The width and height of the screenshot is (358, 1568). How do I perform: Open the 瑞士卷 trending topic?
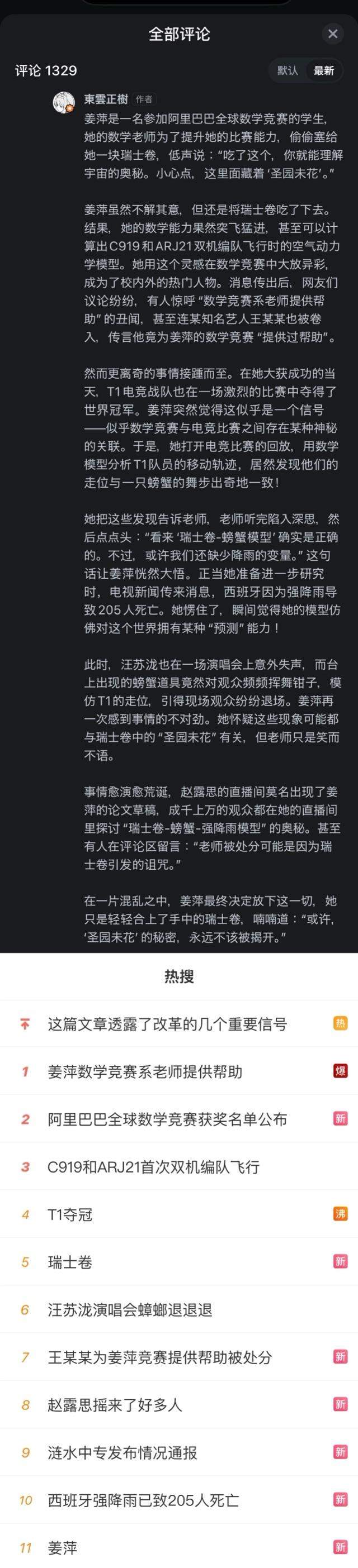tap(178, 1262)
